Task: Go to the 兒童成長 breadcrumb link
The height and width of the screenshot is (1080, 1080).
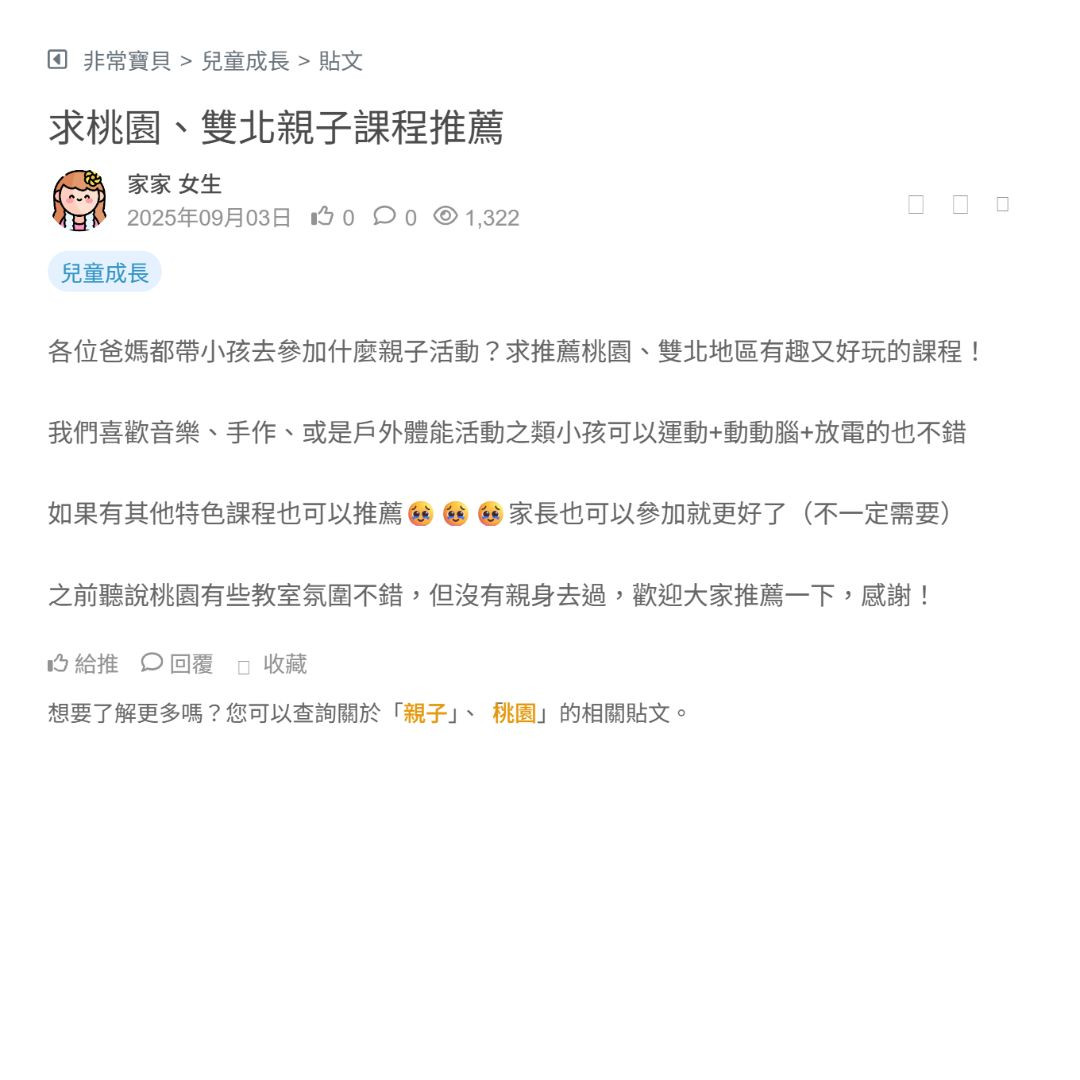Action: click(x=245, y=61)
